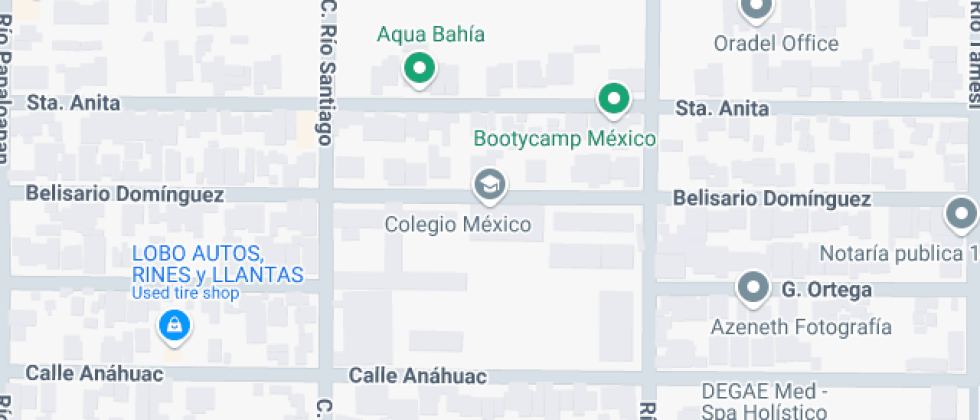The height and width of the screenshot is (420, 980).
Task: Tap the Notaría publica marker
Action: tap(961, 214)
